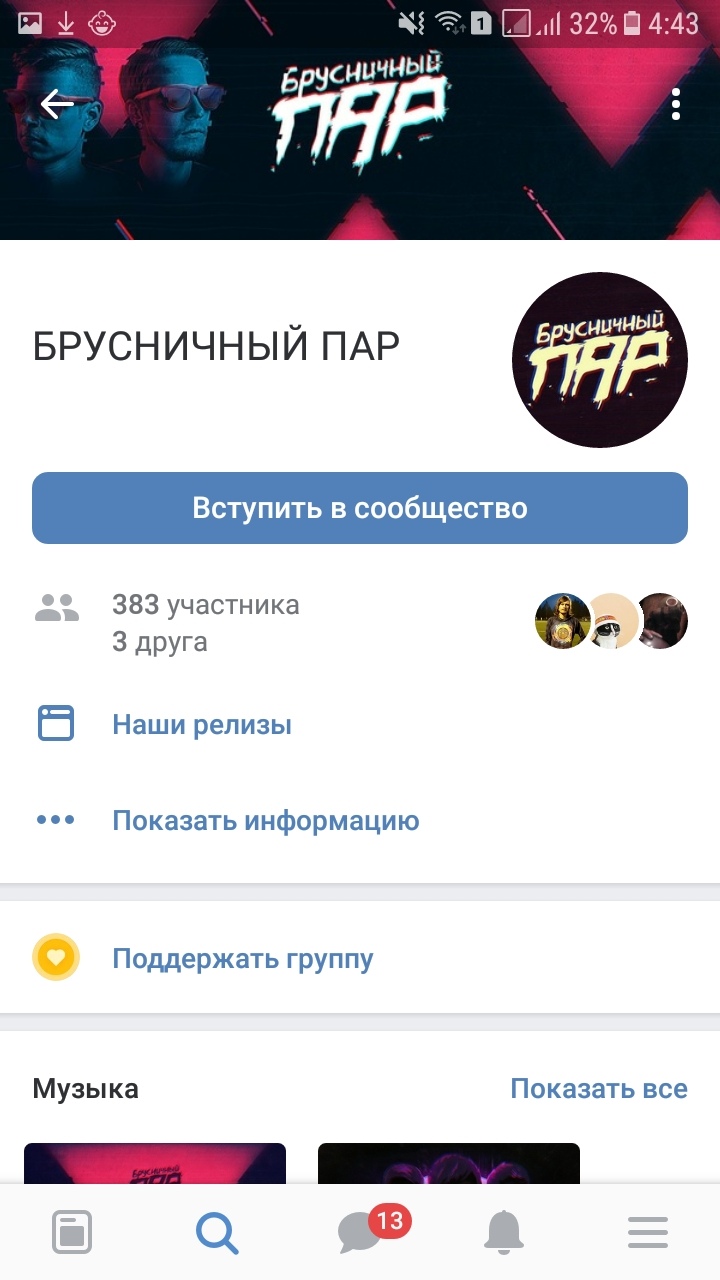This screenshot has height=1280, width=720.
Task: Open the 383 участника members list
Action: pos(205,605)
